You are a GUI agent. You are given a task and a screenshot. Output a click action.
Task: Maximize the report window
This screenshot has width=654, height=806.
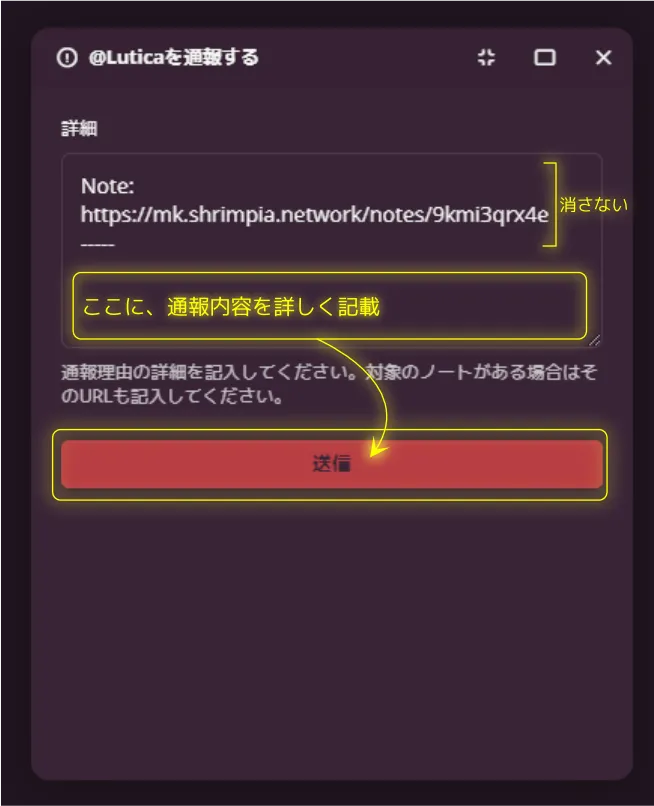click(545, 58)
